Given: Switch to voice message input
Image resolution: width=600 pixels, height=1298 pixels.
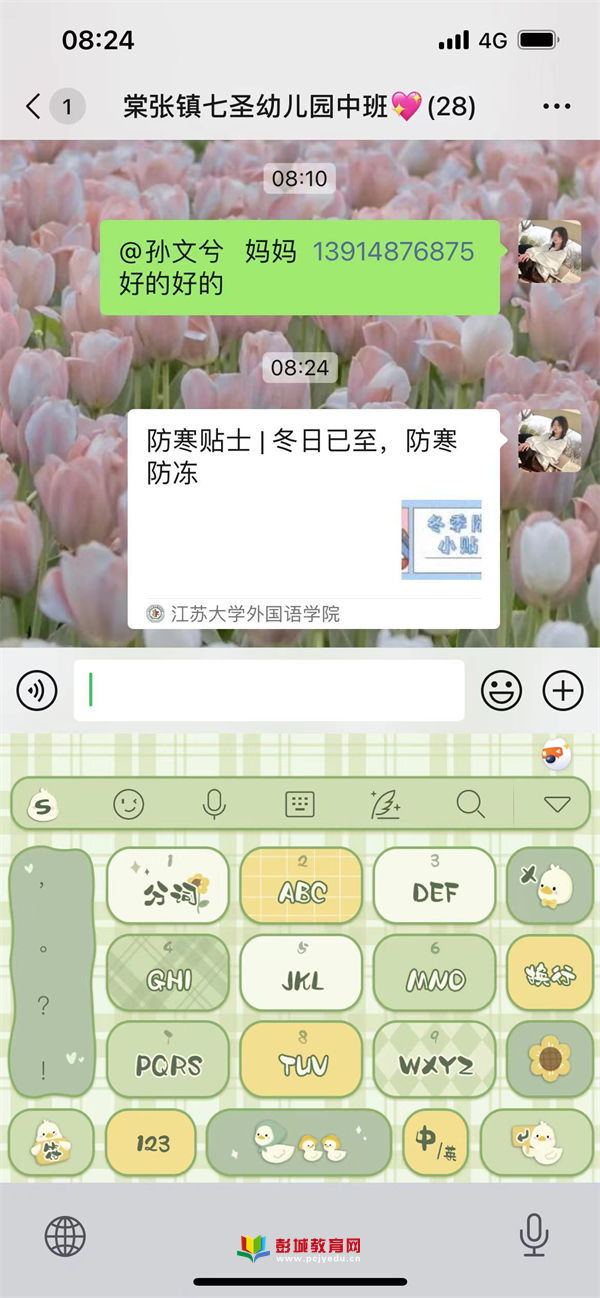Looking at the screenshot, I should tap(37, 690).
